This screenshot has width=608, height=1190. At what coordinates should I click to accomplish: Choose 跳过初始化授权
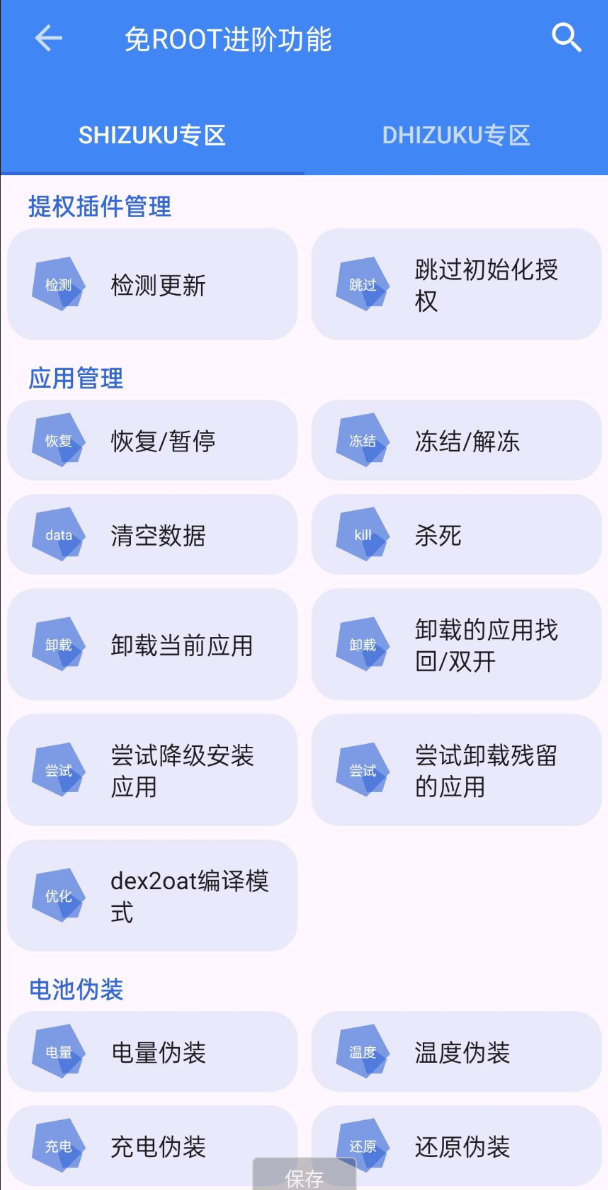456,285
